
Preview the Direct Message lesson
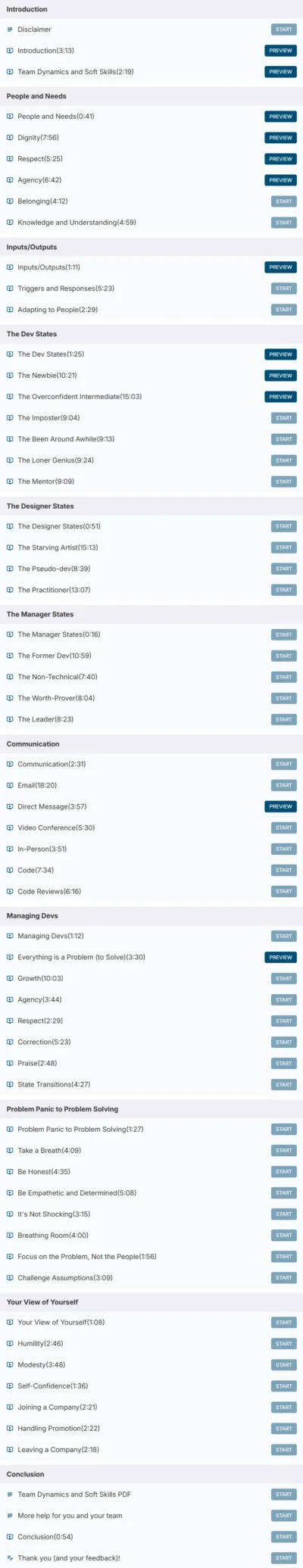280,806
